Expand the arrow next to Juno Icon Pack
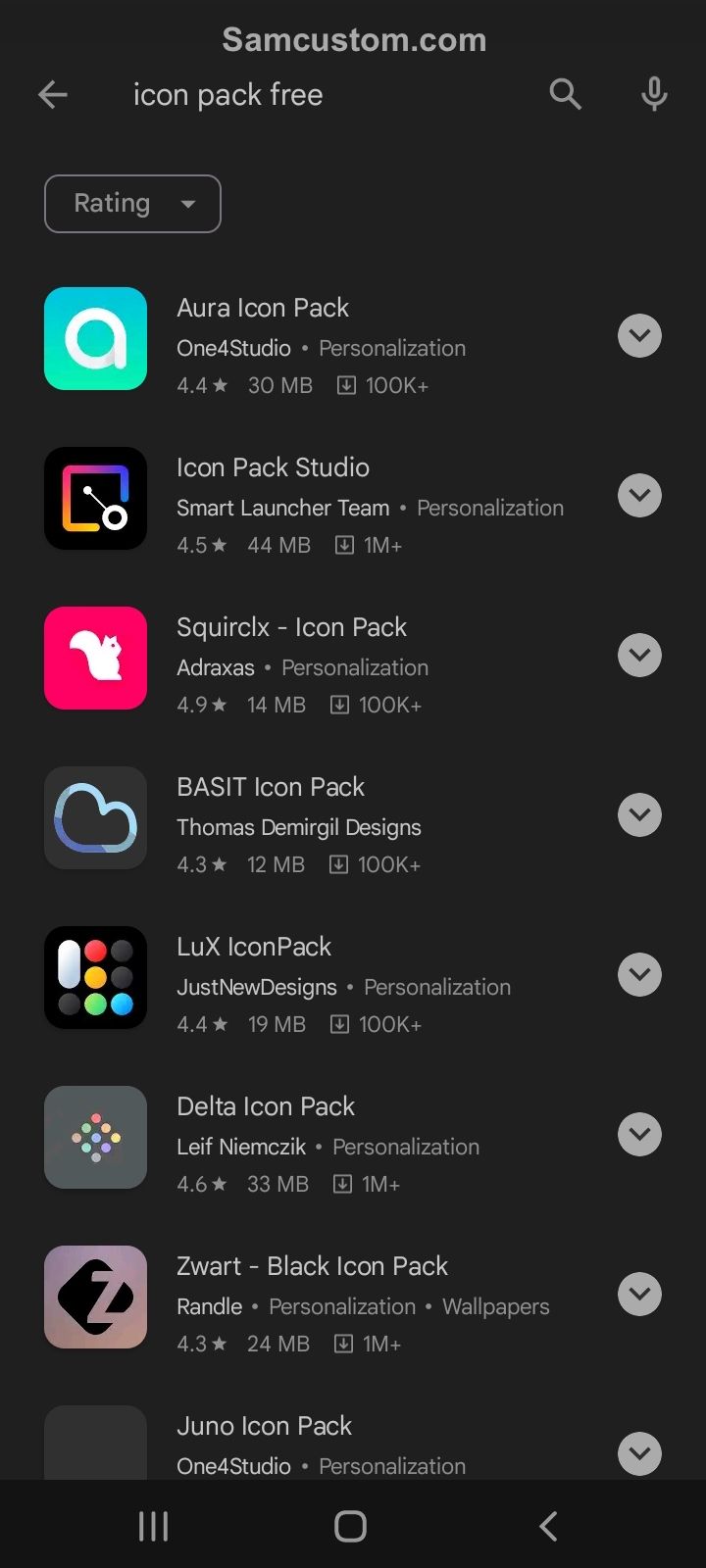The height and width of the screenshot is (1568, 706). coord(639,1454)
